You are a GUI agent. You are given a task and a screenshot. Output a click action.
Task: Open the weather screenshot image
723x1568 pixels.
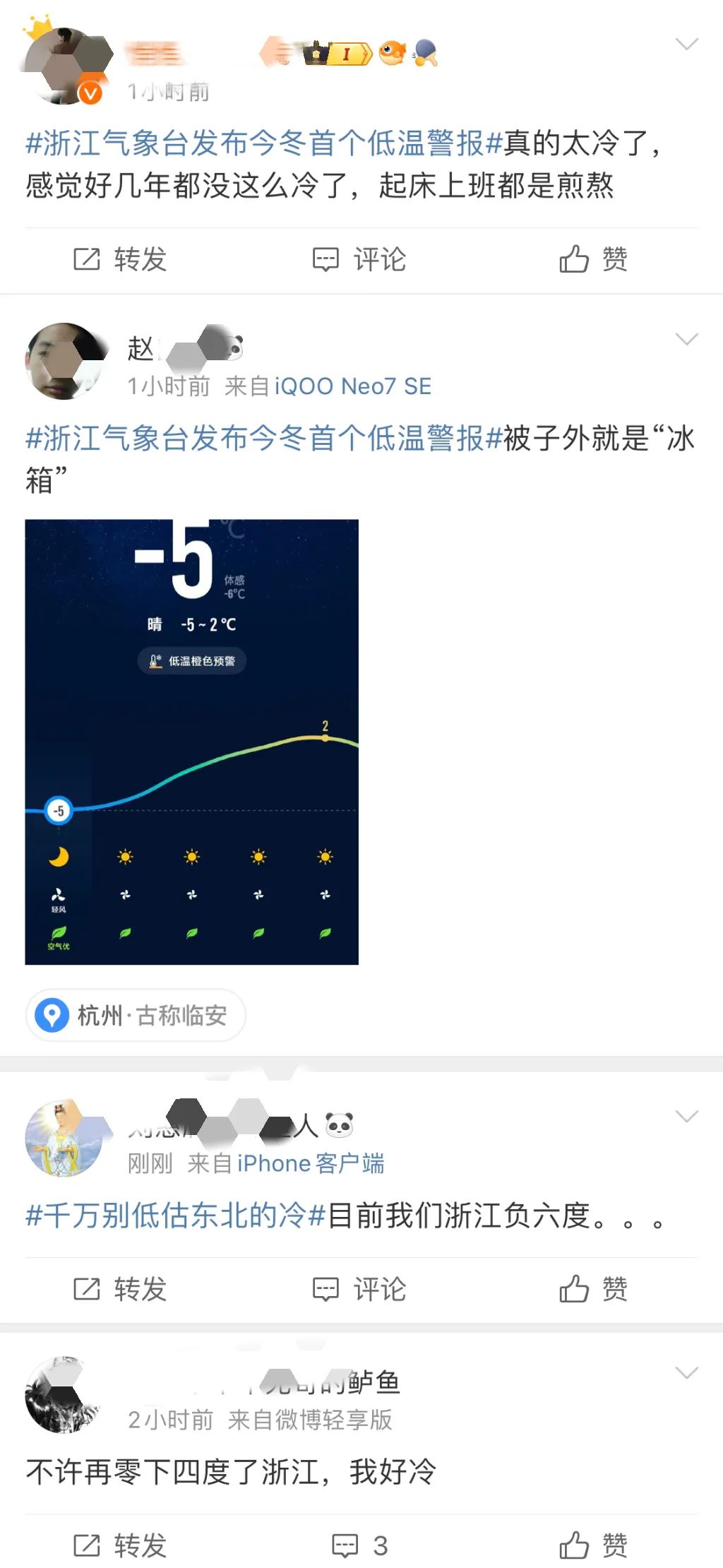point(191,742)
